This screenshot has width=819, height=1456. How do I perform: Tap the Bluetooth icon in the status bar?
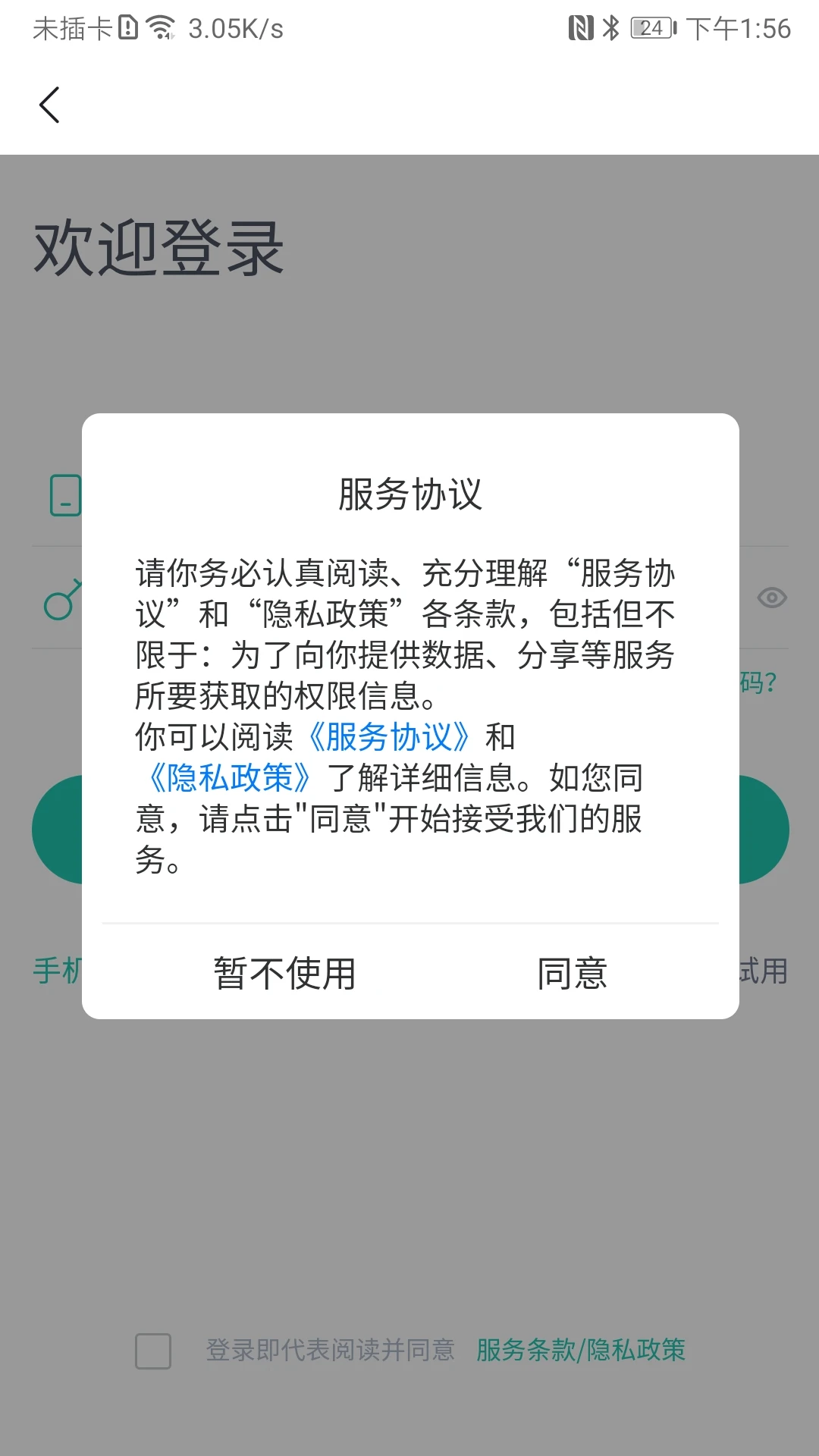tap(611, 27)
